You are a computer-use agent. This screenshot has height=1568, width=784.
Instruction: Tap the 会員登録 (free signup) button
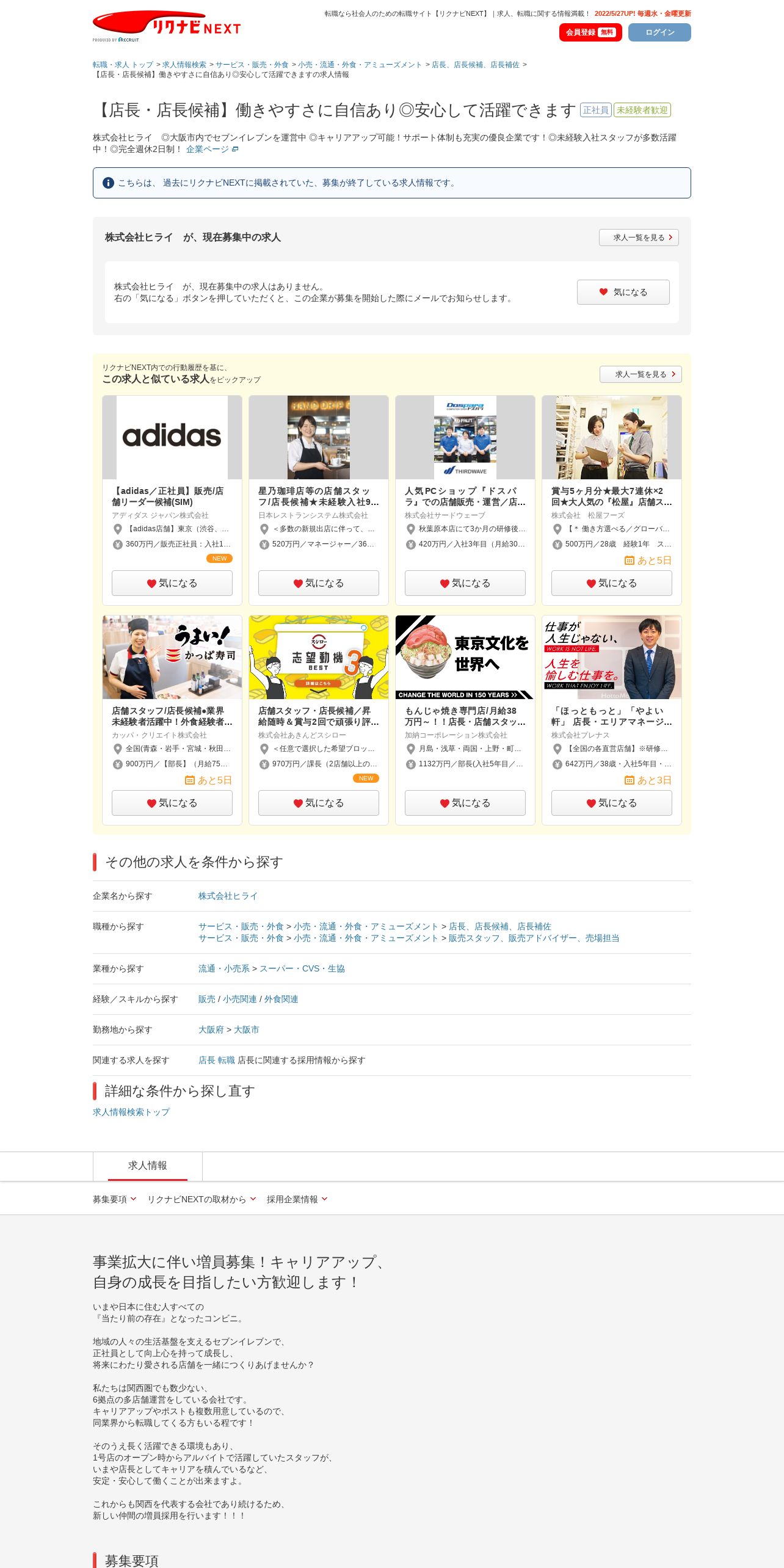click(590, 32)
